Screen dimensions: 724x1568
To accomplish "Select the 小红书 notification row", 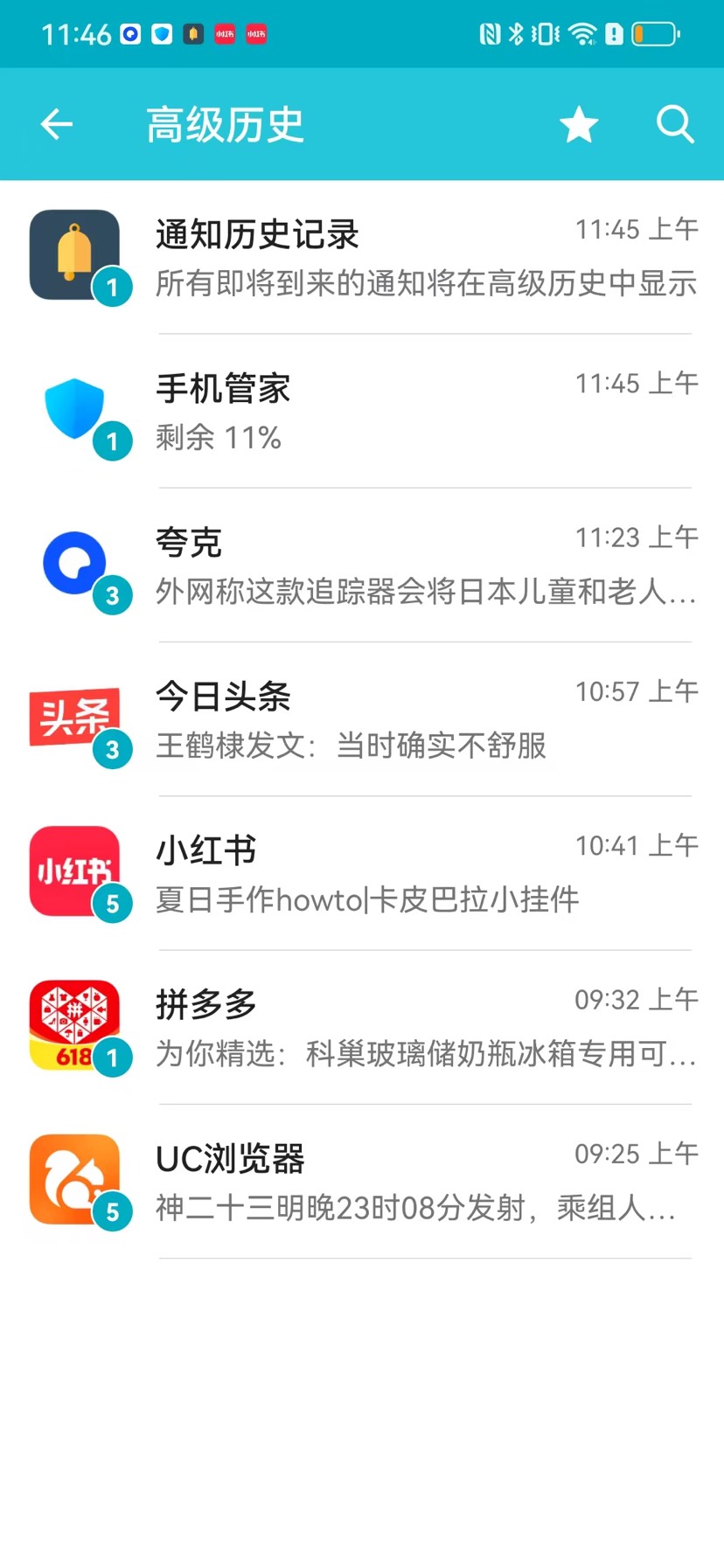I will click(362, 873).
